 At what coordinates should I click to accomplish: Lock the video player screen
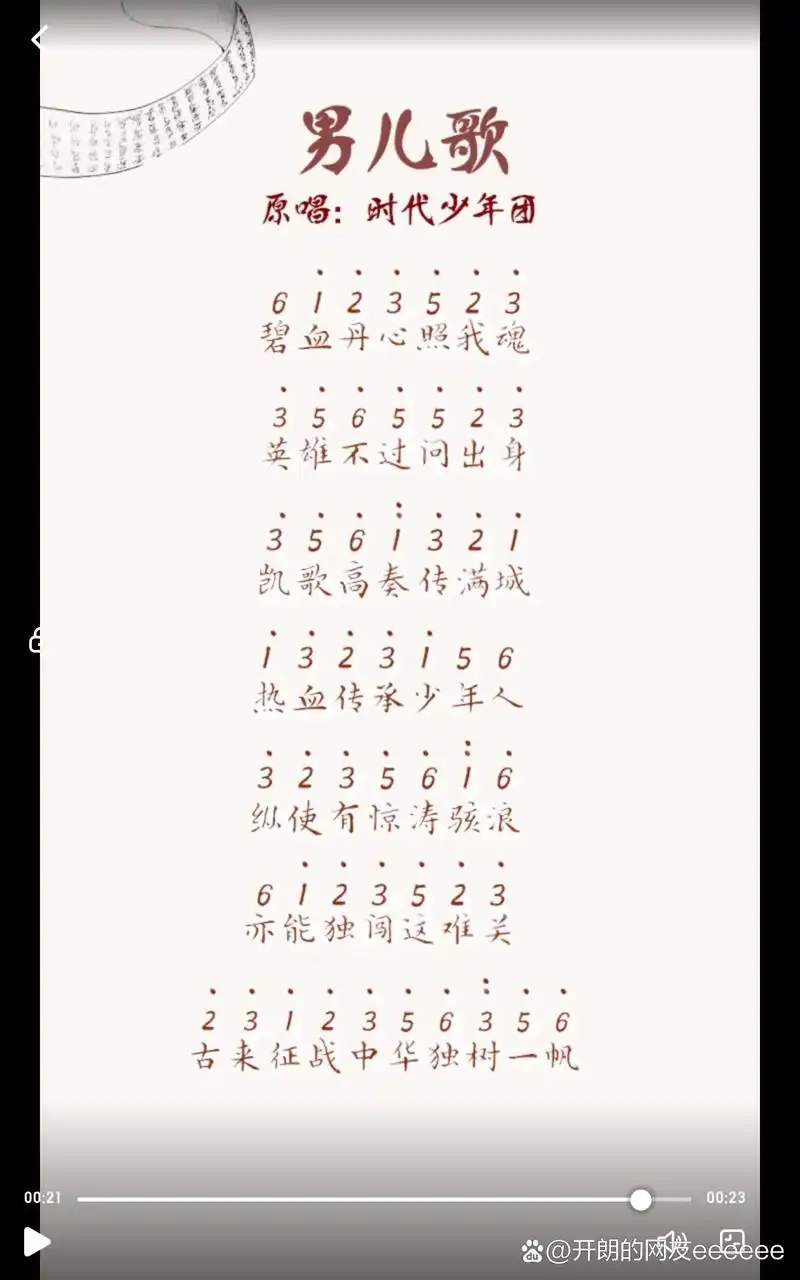[36, 640]
